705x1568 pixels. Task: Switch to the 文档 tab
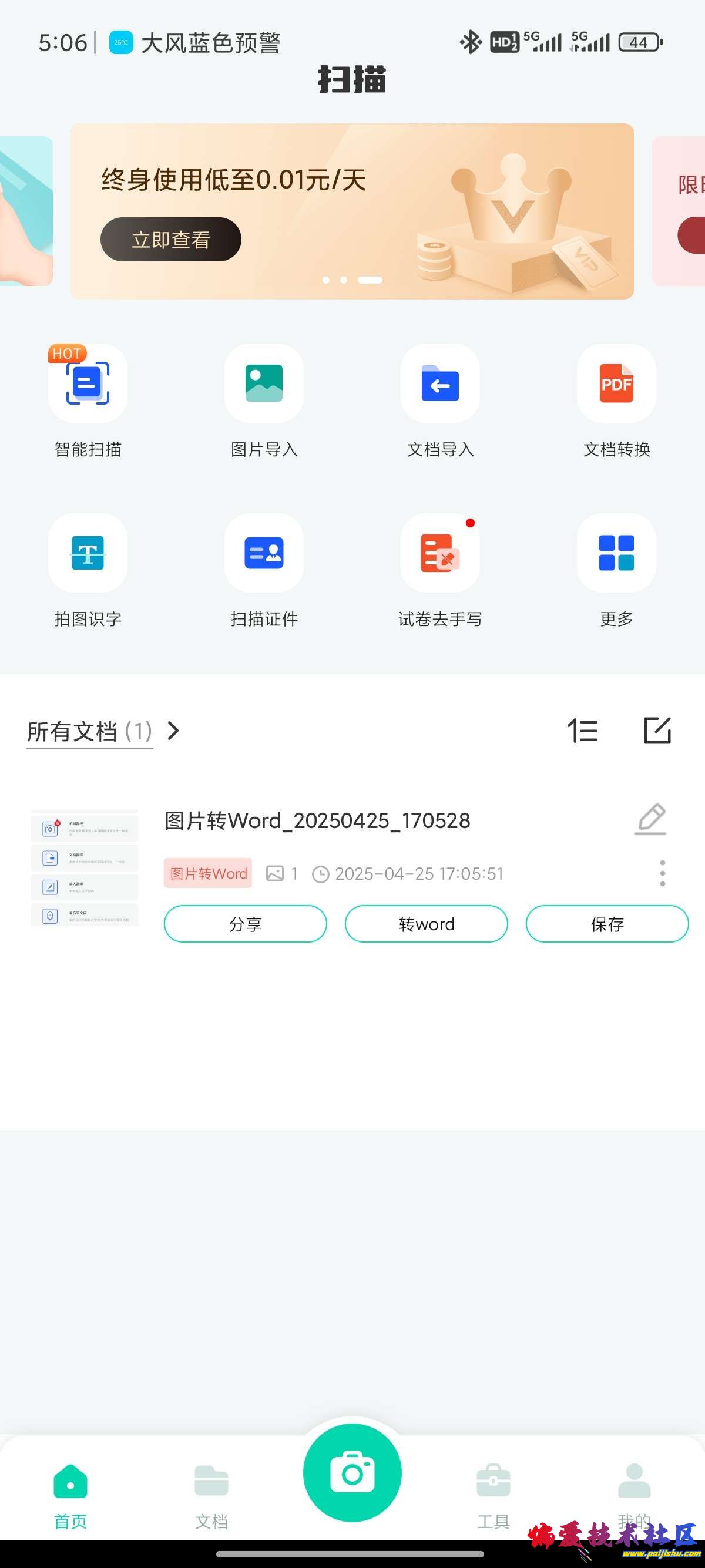[211, 1496]
